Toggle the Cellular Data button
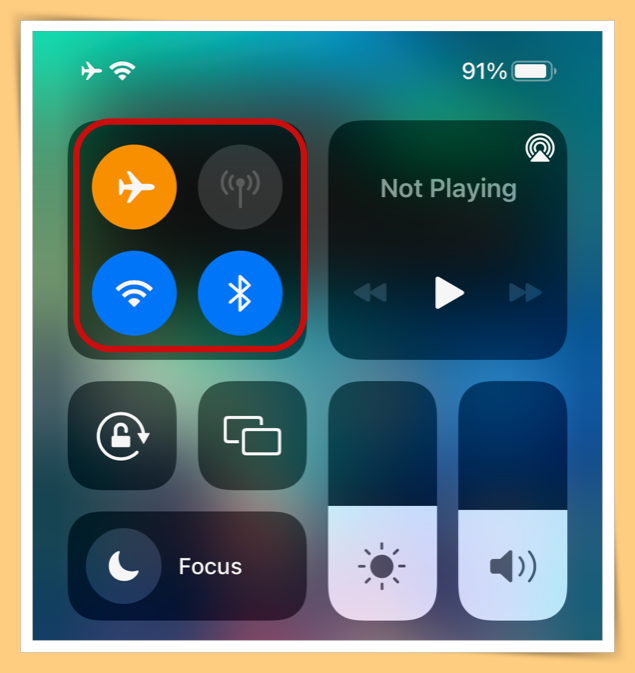Viewport: 635px width, 673px height. pyautogui.click(x=240, y=187)
